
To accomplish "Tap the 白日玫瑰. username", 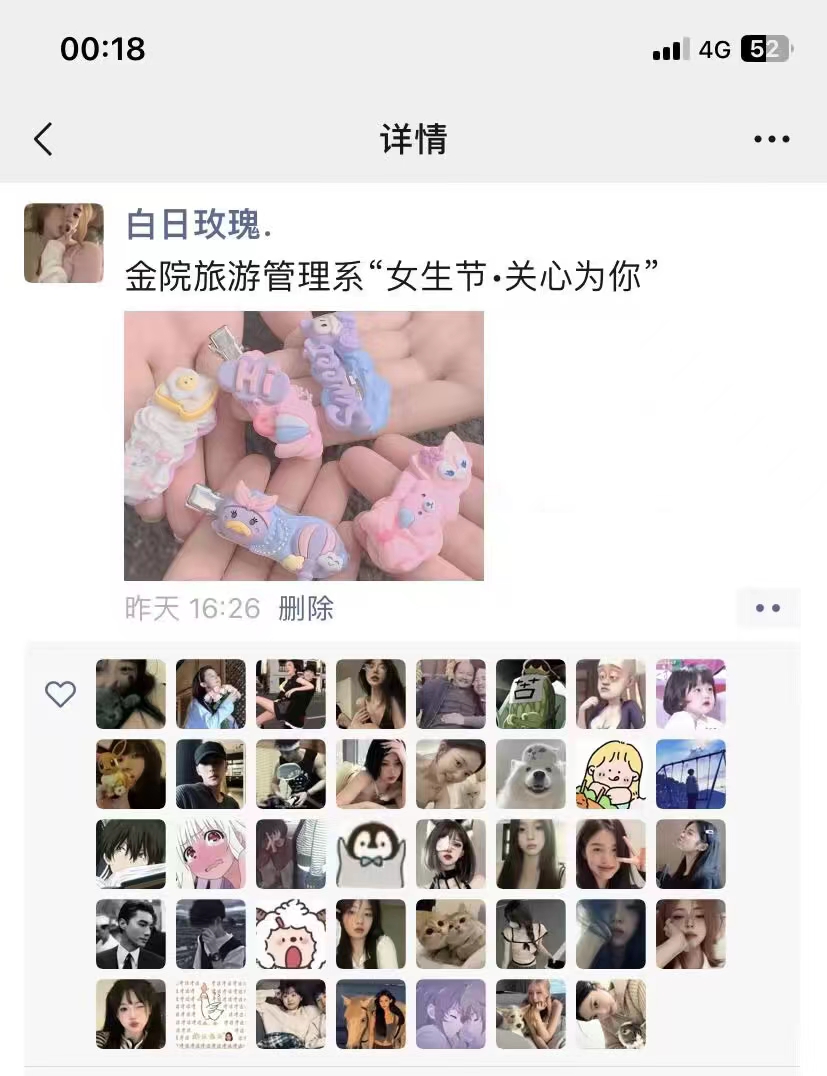I will pyautogui.click(x=198, y=225).
